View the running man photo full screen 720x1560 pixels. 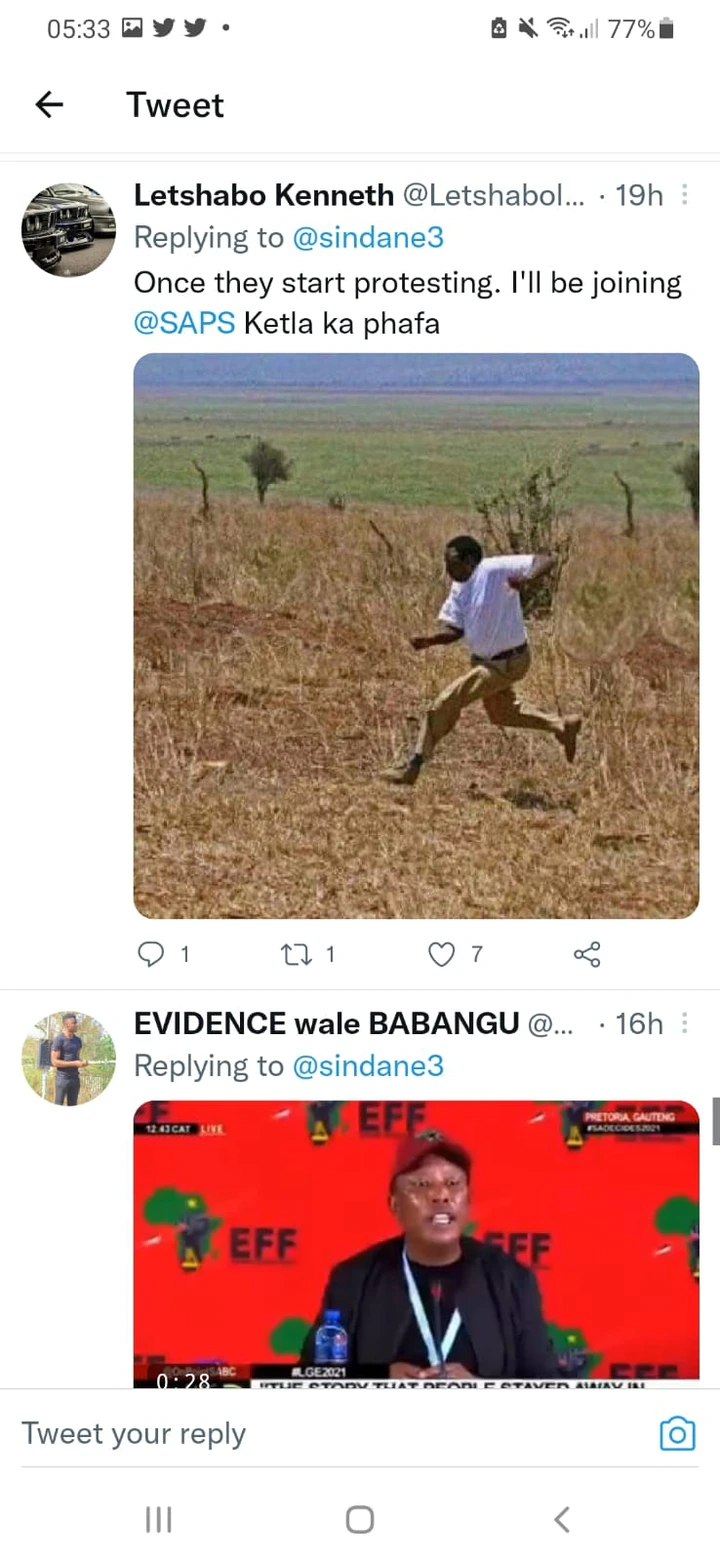416,635
